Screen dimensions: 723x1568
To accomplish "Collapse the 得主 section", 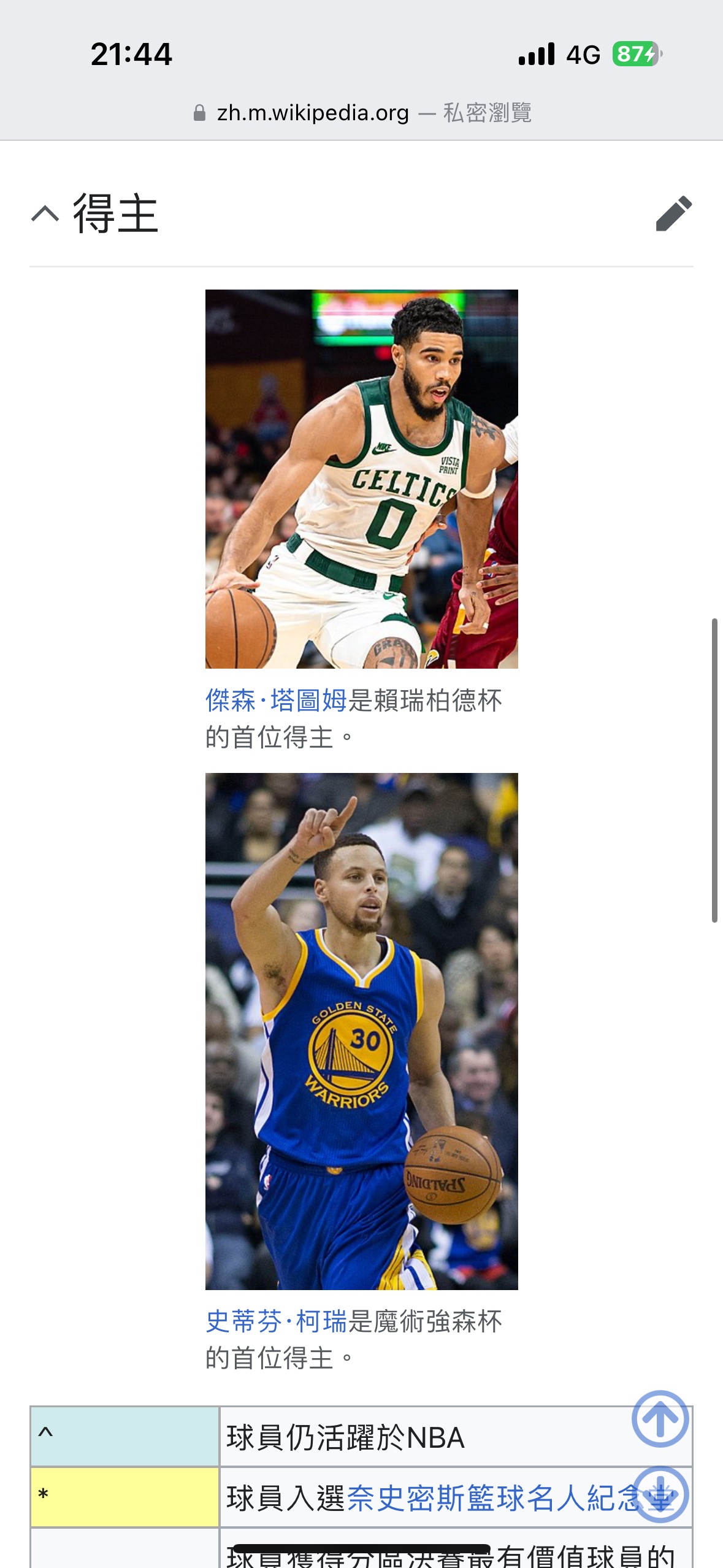I will pos(45,214).
